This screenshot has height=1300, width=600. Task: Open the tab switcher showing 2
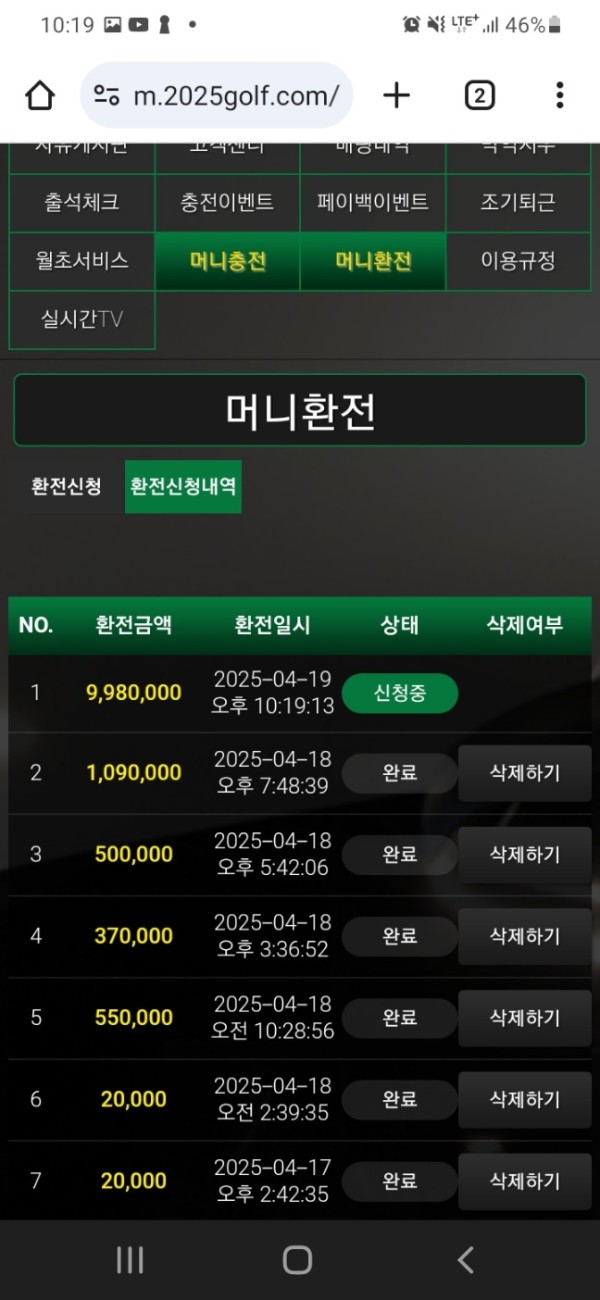tap(480, 96)
